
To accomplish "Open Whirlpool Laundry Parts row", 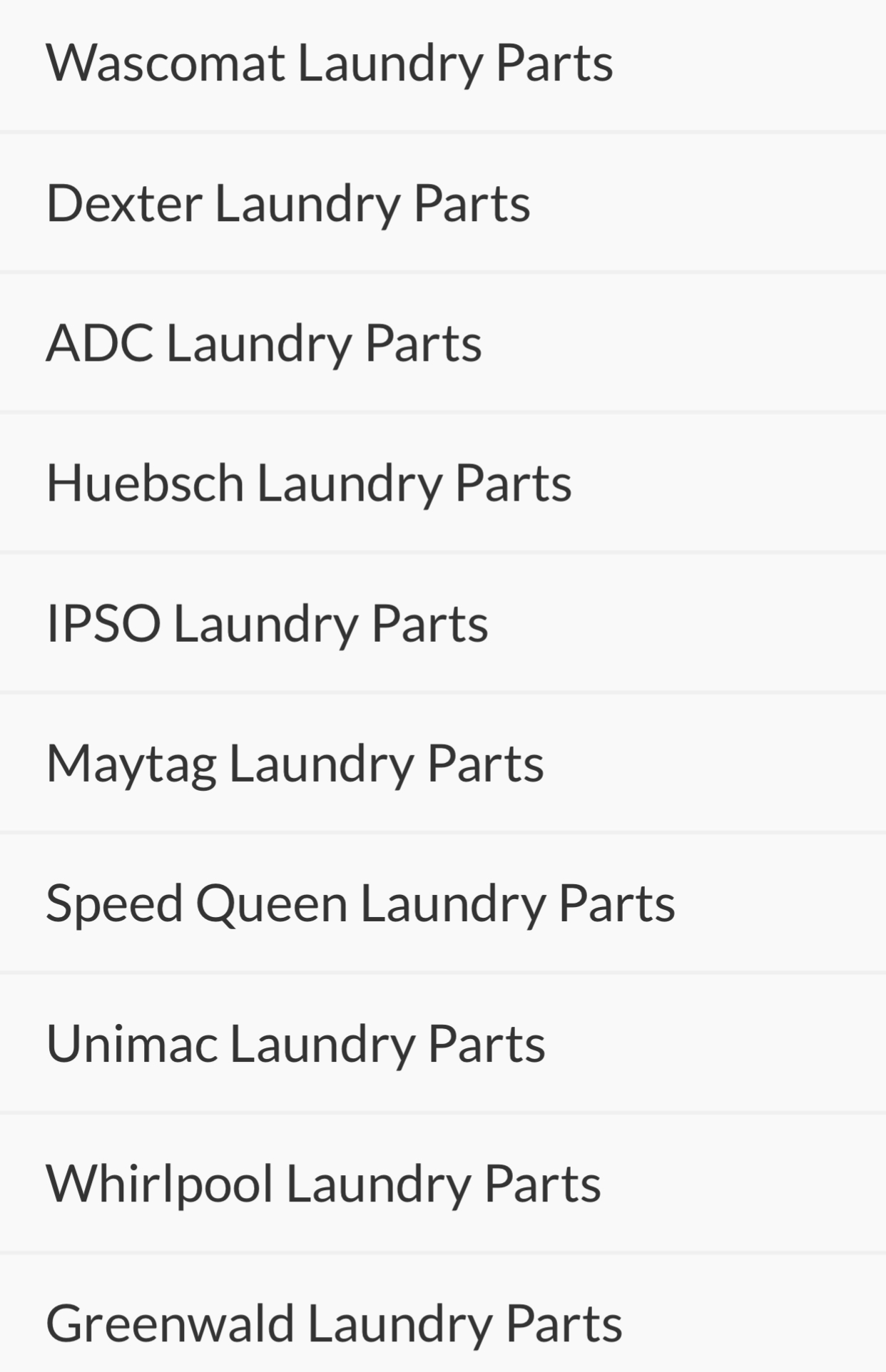I will [324, 1184].
